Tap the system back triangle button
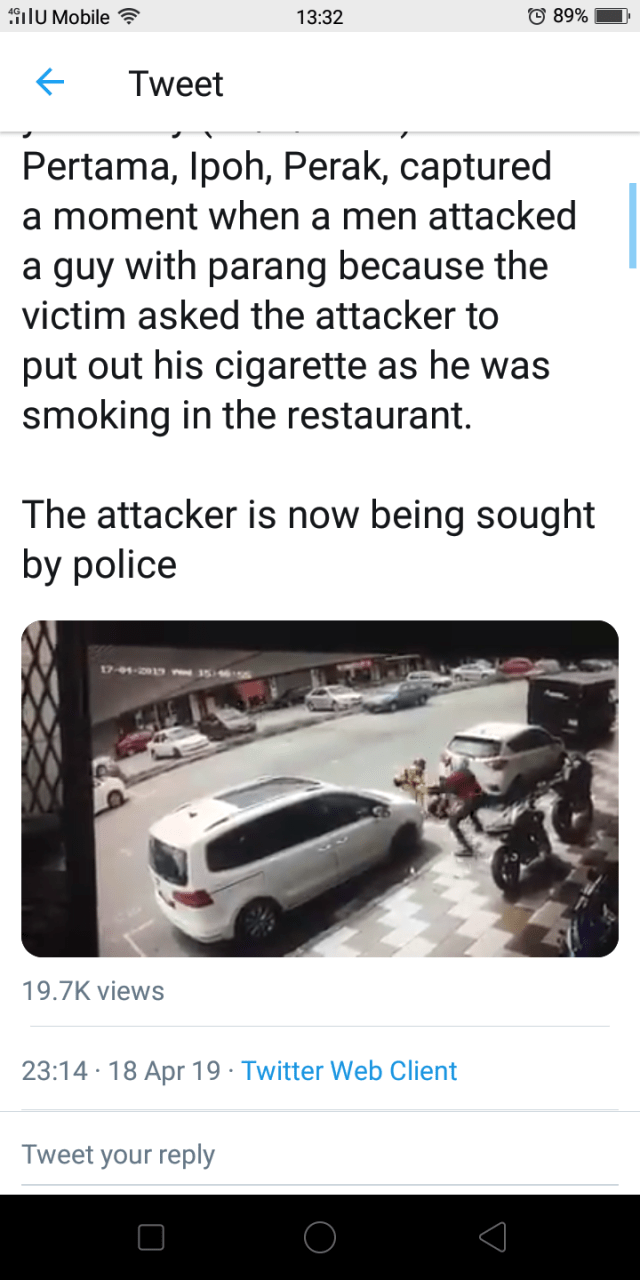Screen dimensions: 640x1280 [x=492, y=1237]
